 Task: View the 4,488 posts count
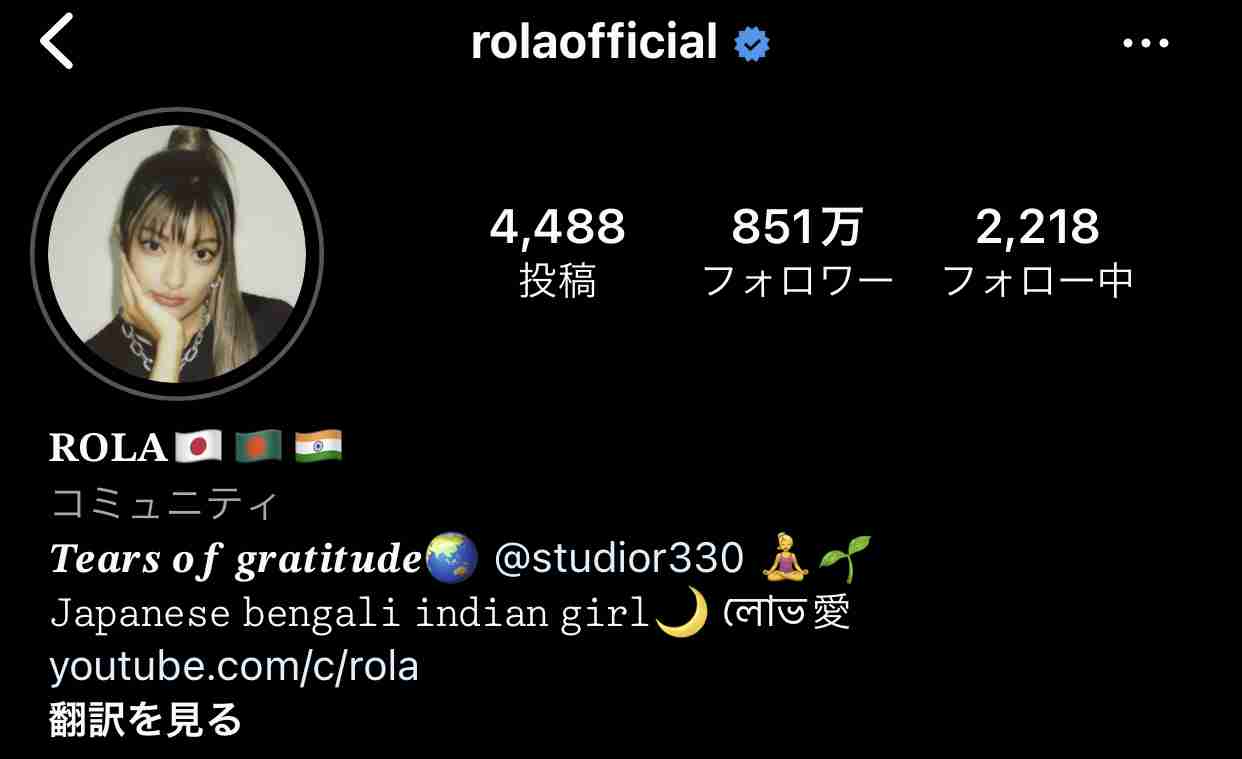click(x=557, y=252)
